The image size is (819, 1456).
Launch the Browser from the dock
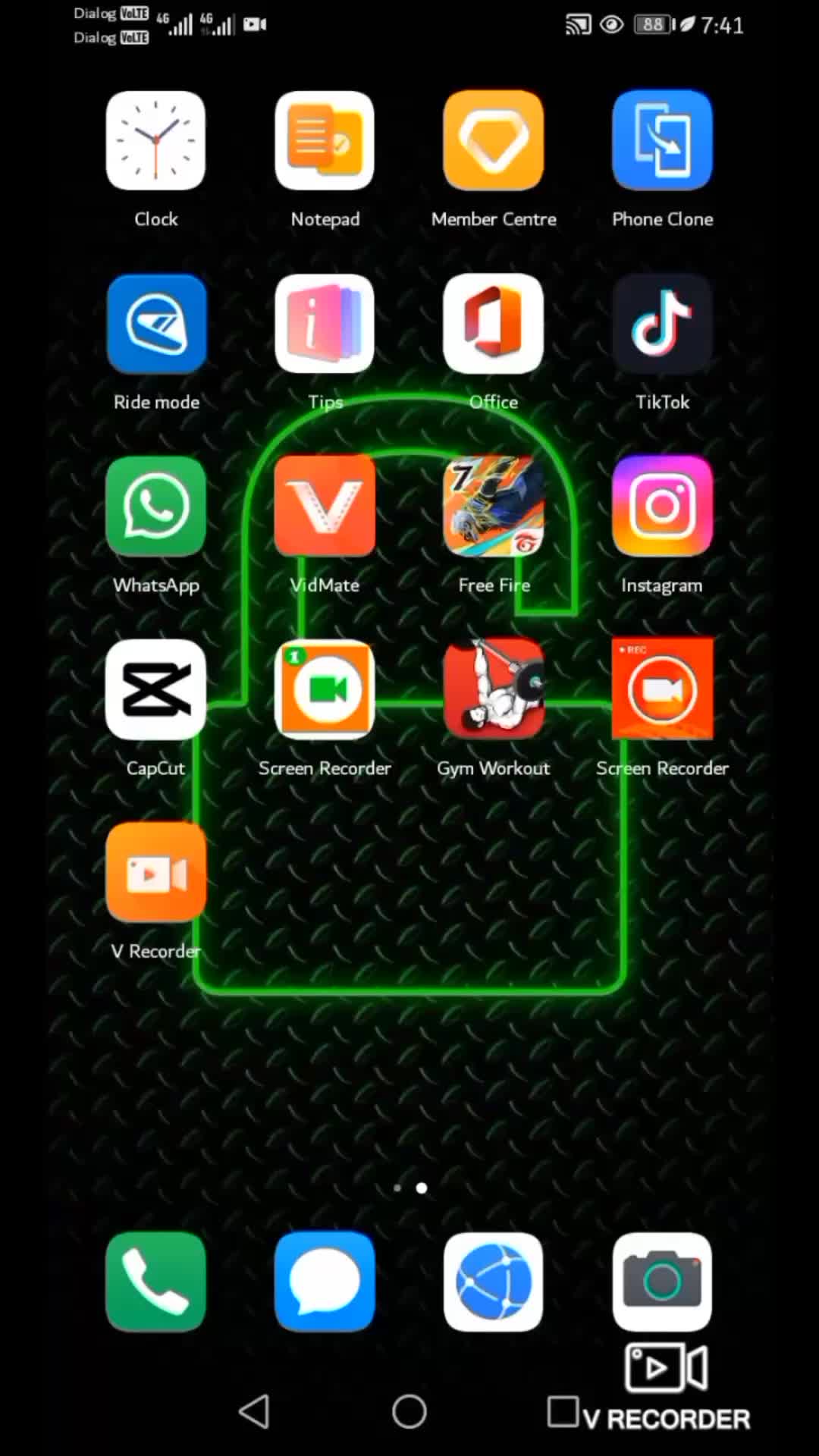pos(494,1282)
